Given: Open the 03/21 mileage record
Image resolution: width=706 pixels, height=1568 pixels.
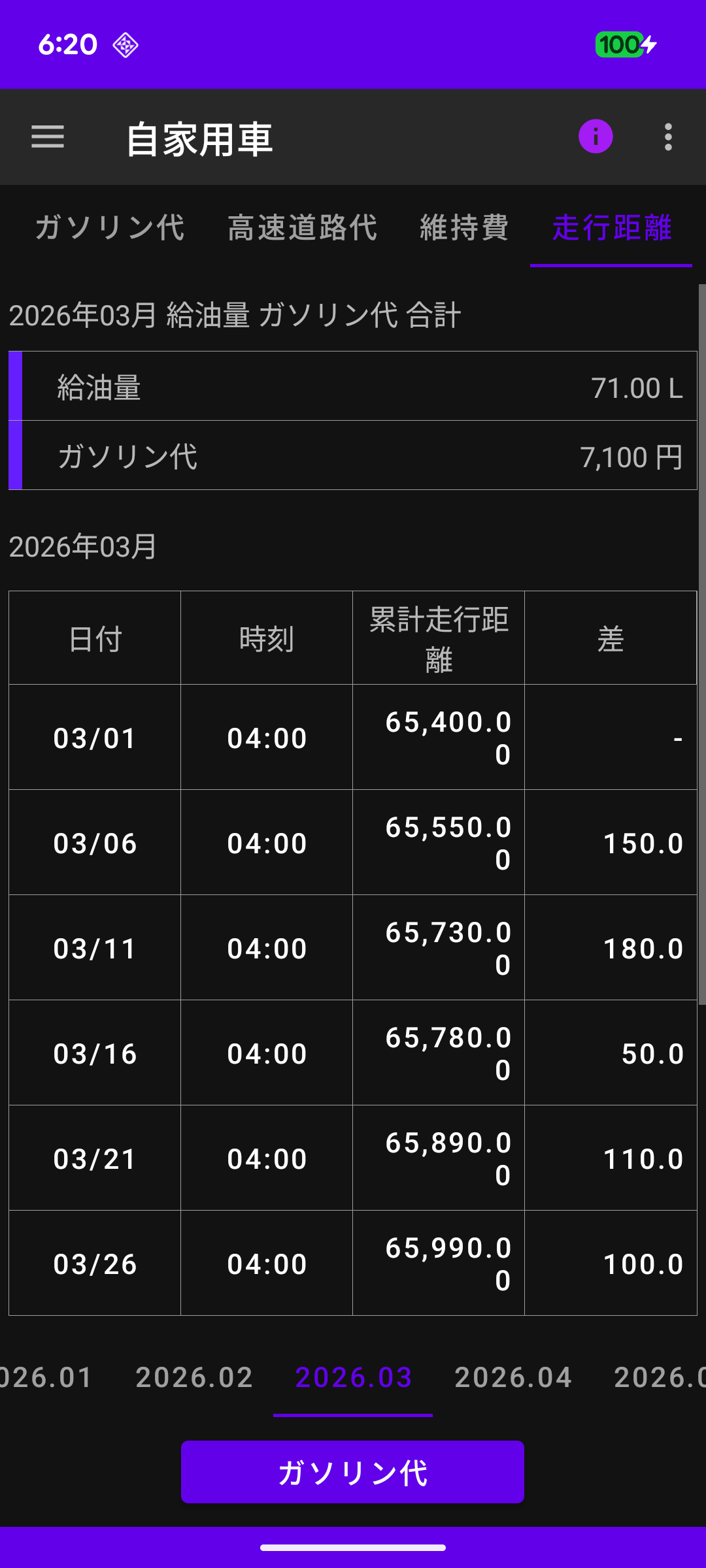Looking at the screenshot, I should [353, 1158].
